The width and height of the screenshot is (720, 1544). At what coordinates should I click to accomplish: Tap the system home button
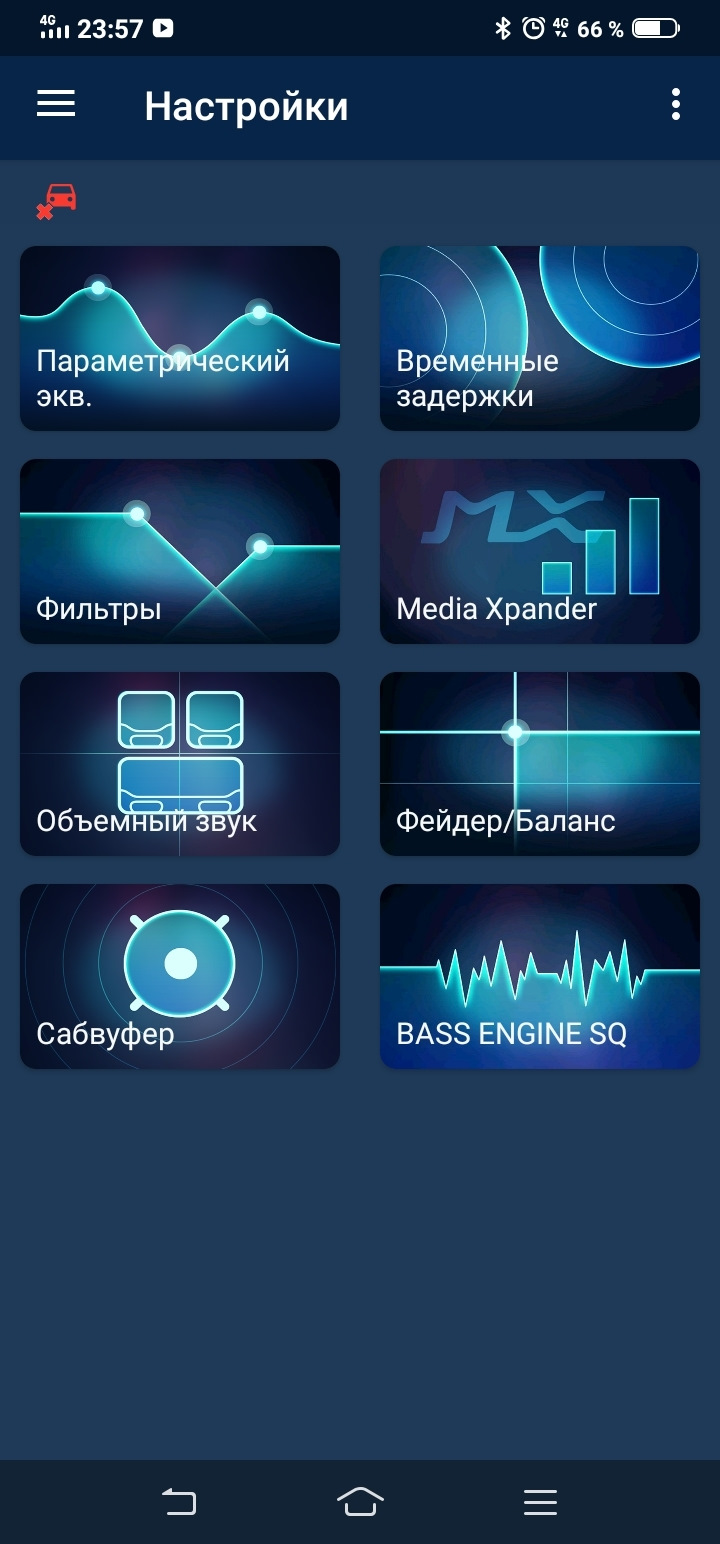360,1502
